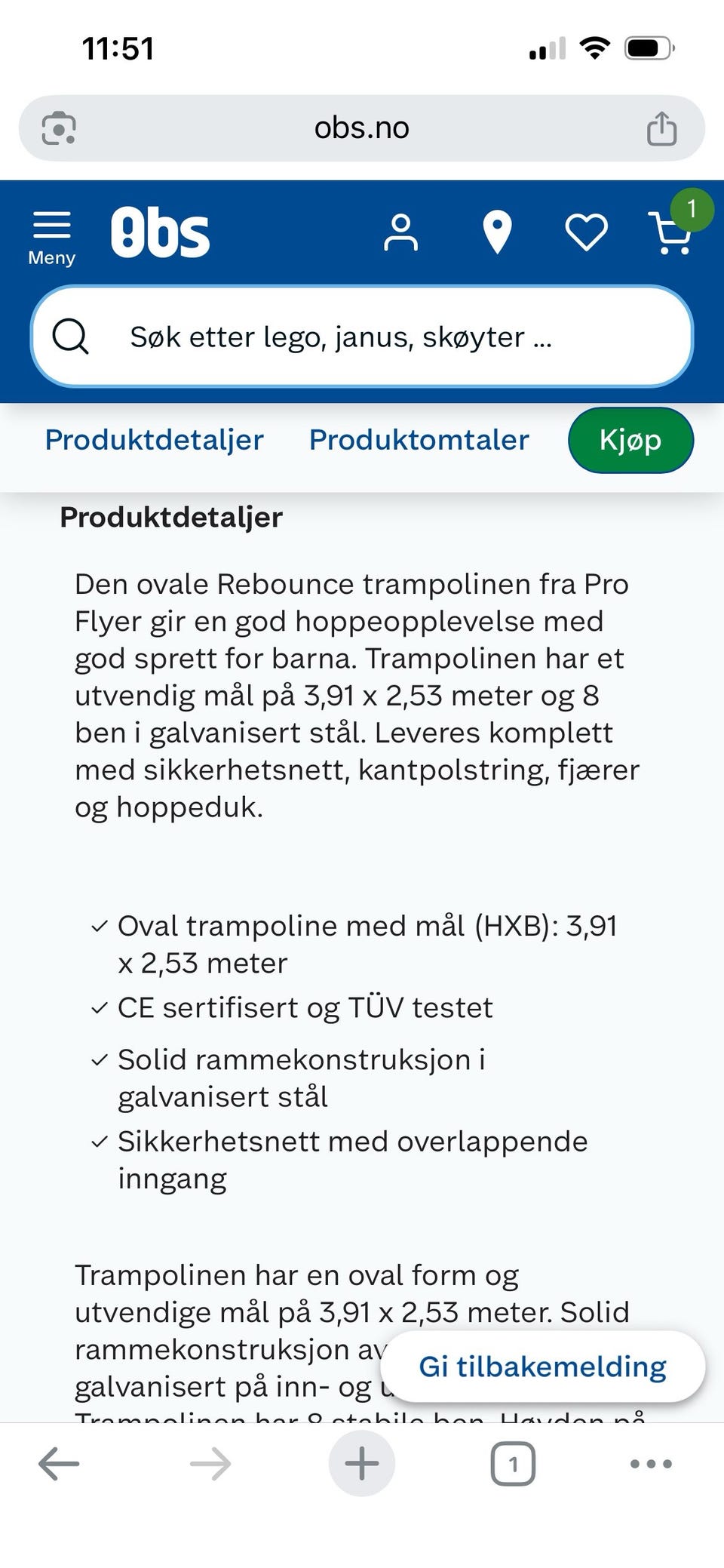
Task: Open the wishlist heart icon
Action: coord(587,232)
